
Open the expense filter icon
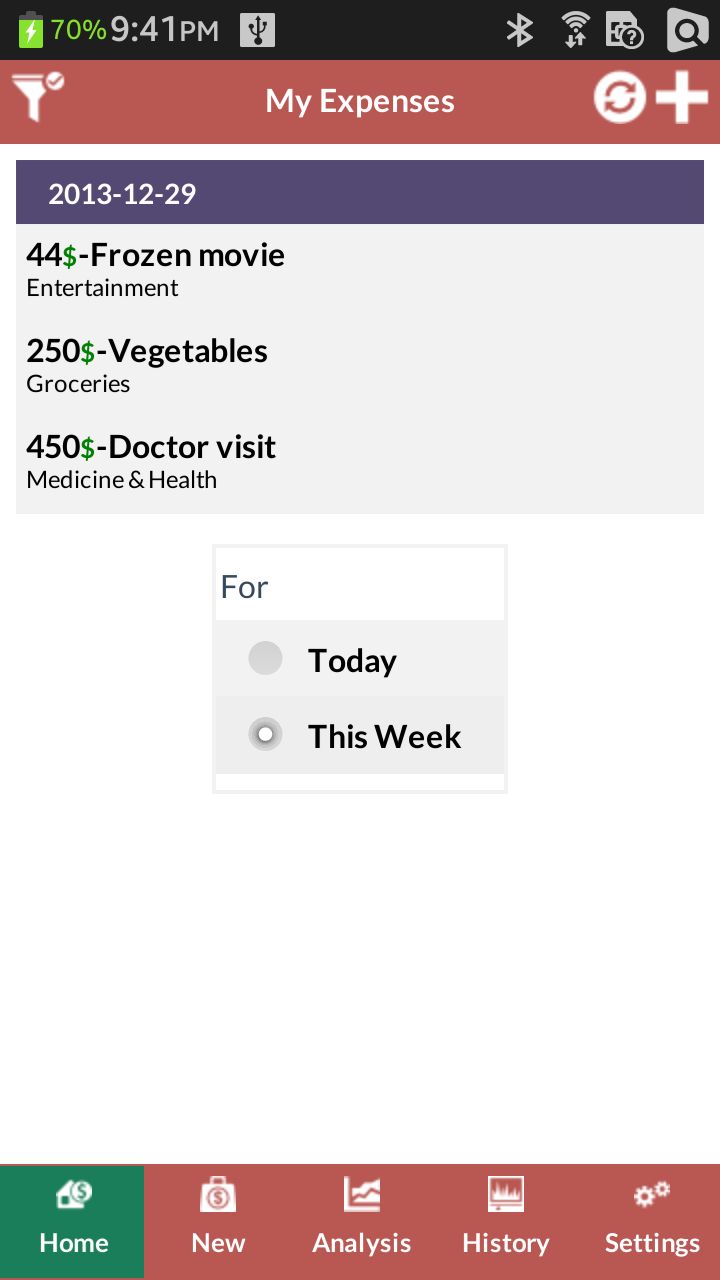37,98
